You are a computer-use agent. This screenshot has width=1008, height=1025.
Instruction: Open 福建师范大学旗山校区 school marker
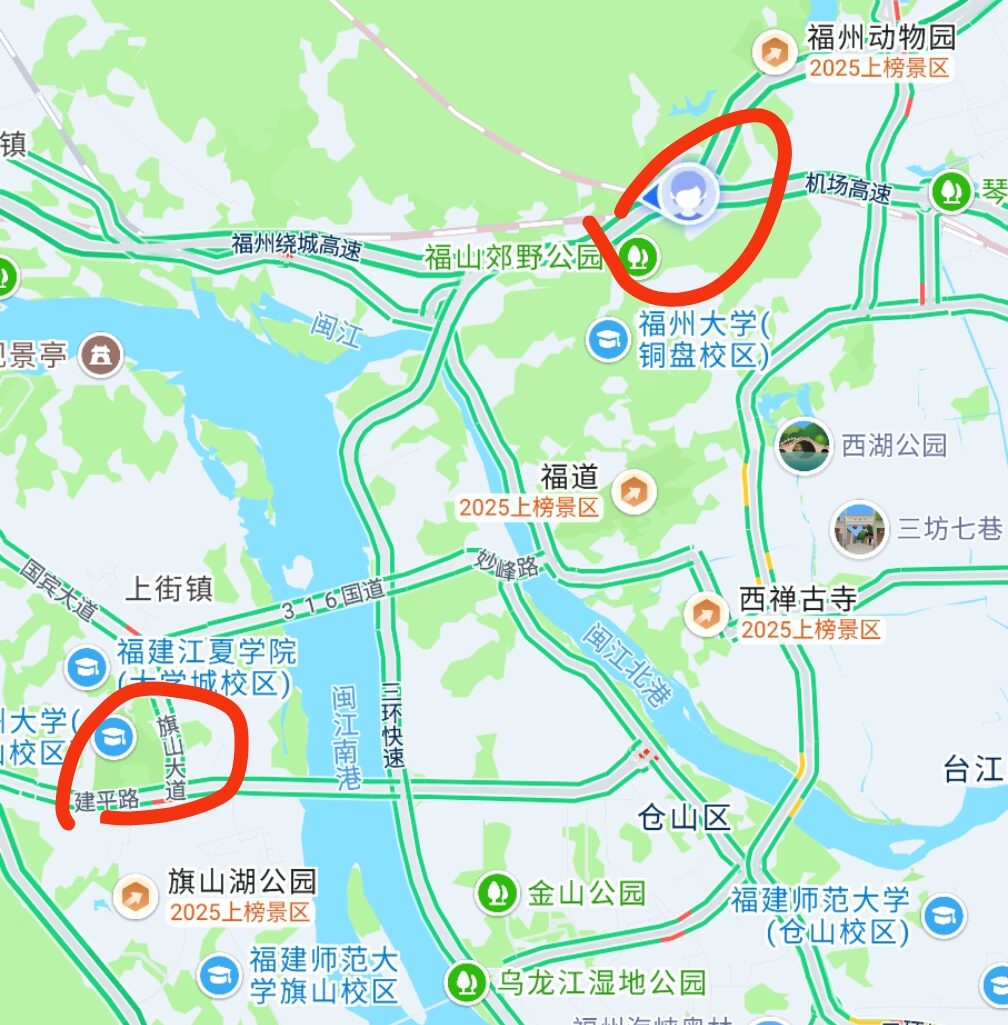[x=219, y=975]
